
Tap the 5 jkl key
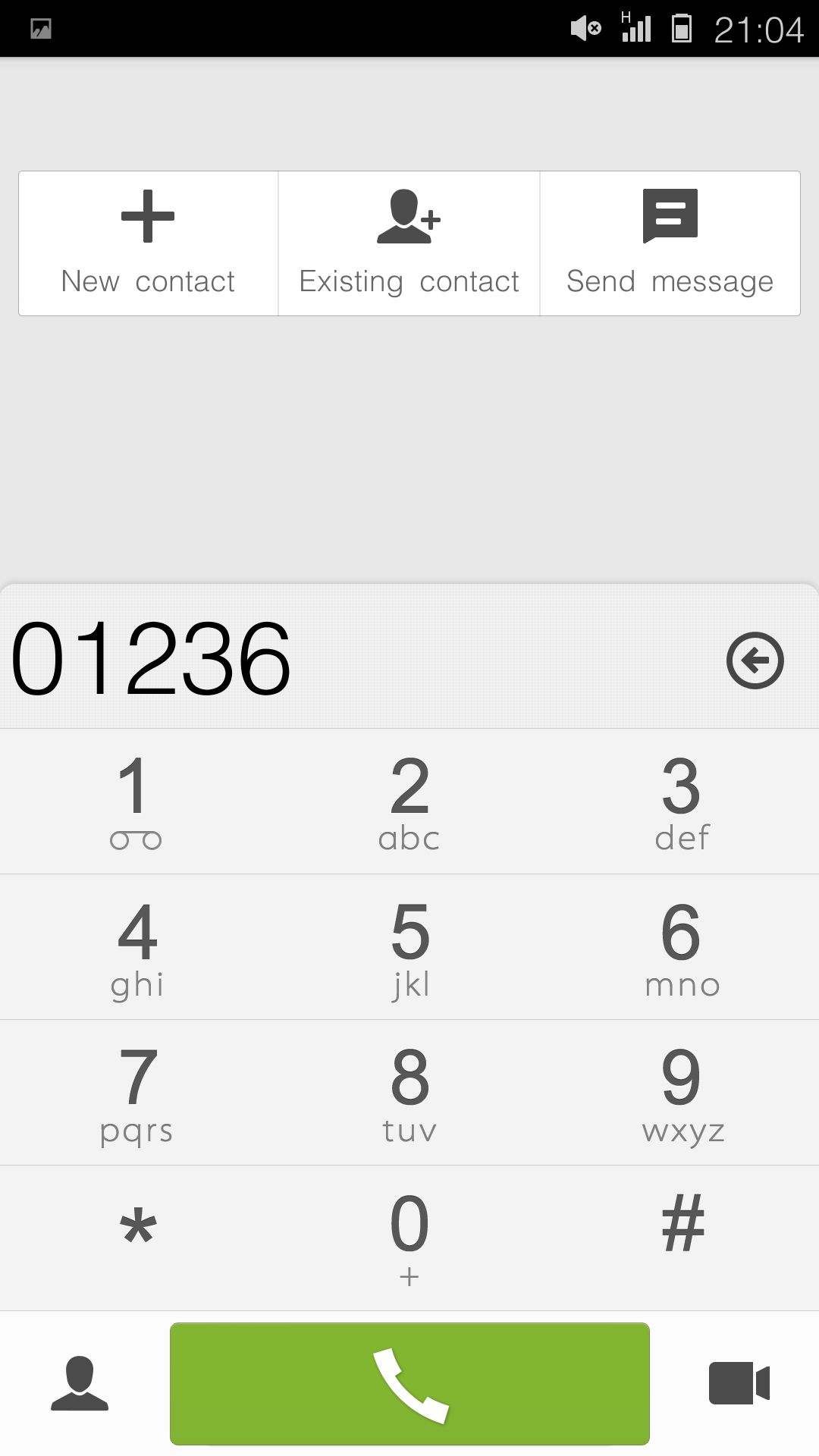tap(409, 947)
